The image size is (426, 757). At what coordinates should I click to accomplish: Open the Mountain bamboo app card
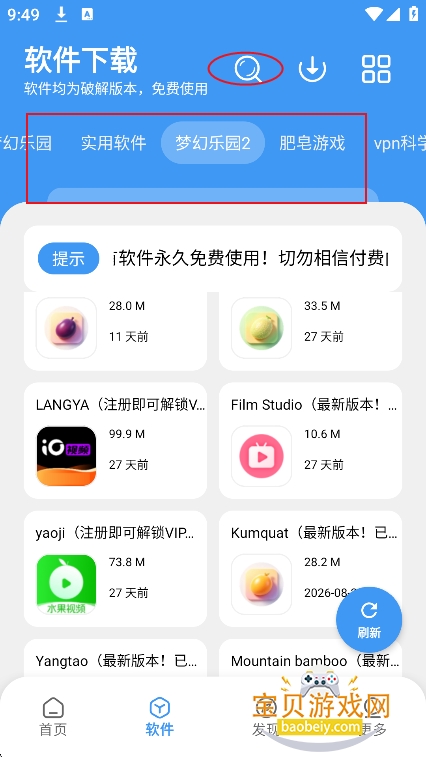[x=311, y=659]
